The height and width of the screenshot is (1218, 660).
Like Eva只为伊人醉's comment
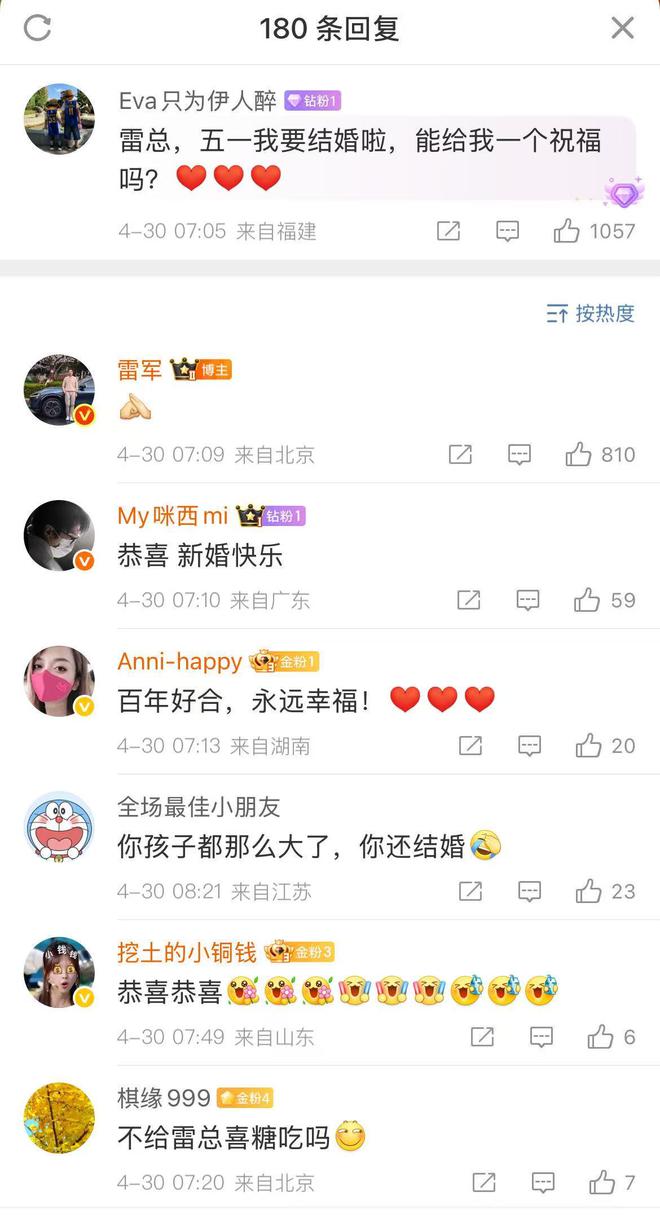[567, 231]
